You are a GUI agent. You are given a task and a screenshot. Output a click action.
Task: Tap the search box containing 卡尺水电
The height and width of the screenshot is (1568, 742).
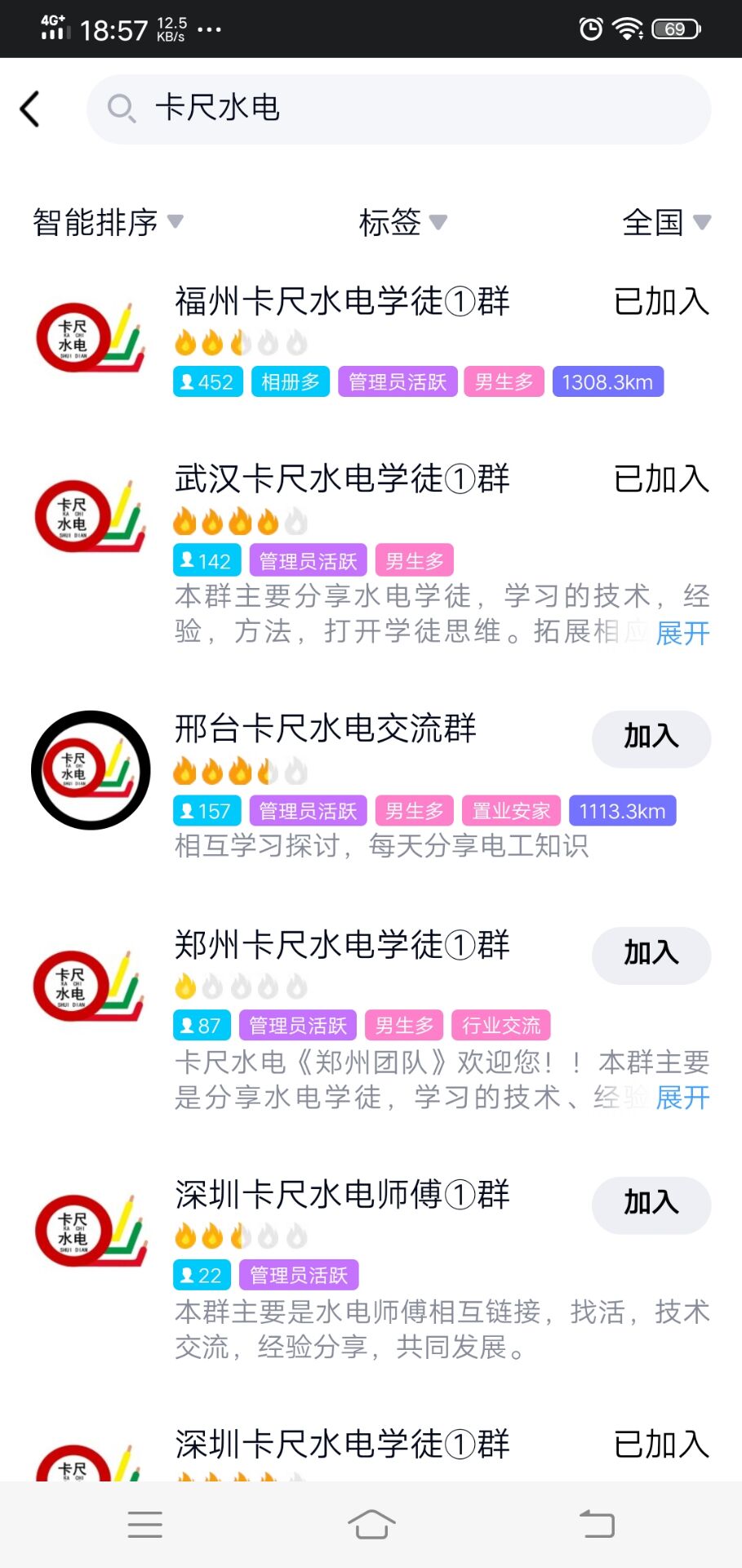398,109
